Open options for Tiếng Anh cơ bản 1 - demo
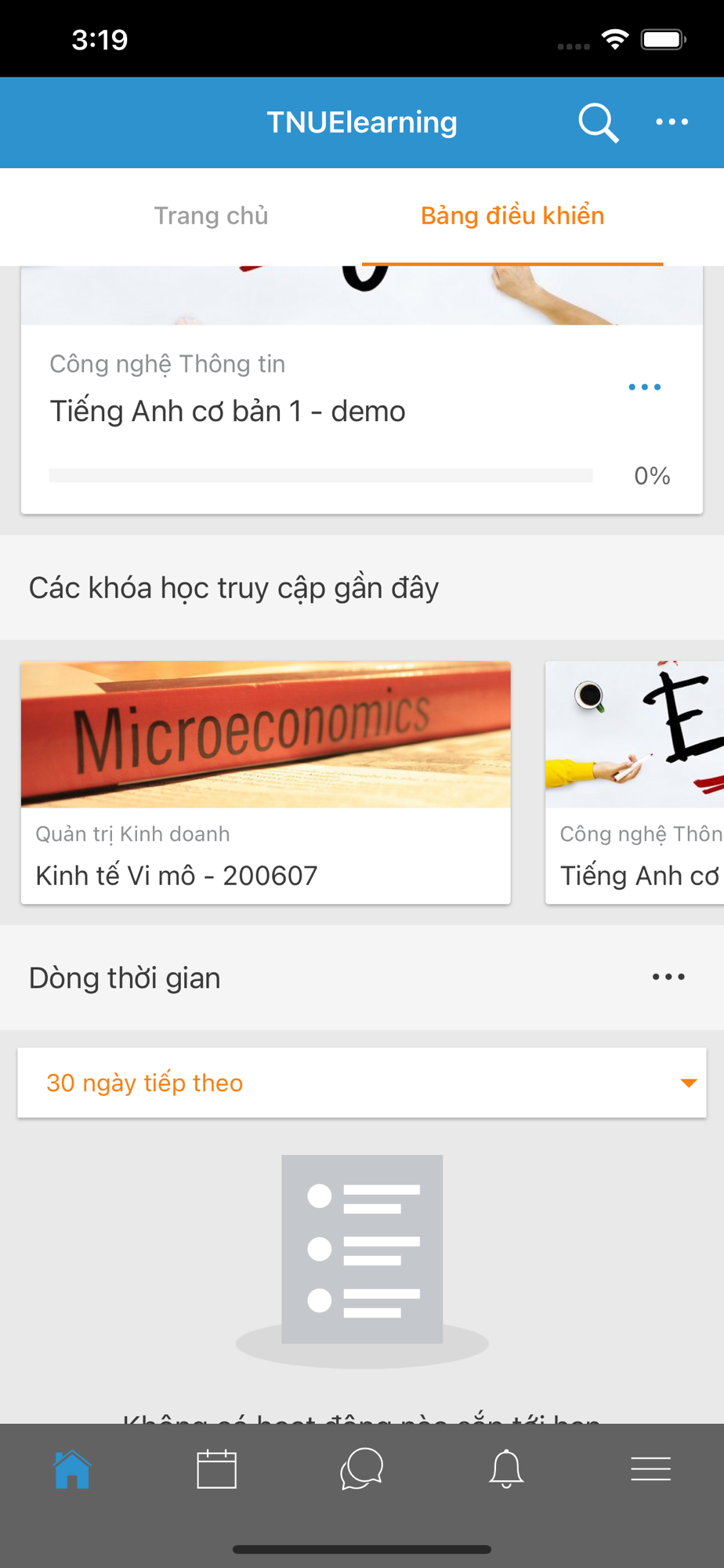Screen dimensions: 724x1568 645,387
